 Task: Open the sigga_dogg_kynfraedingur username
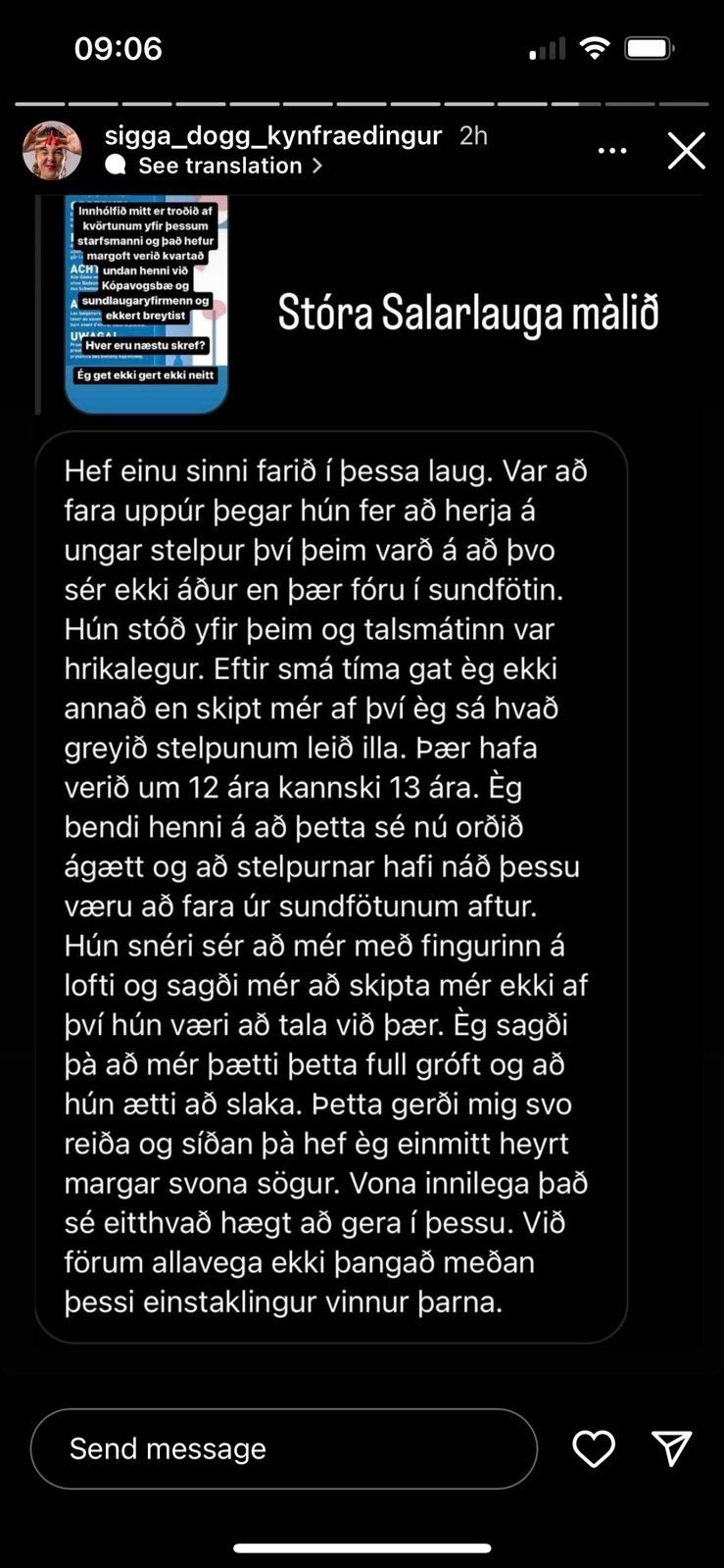[x=273, y=135]
